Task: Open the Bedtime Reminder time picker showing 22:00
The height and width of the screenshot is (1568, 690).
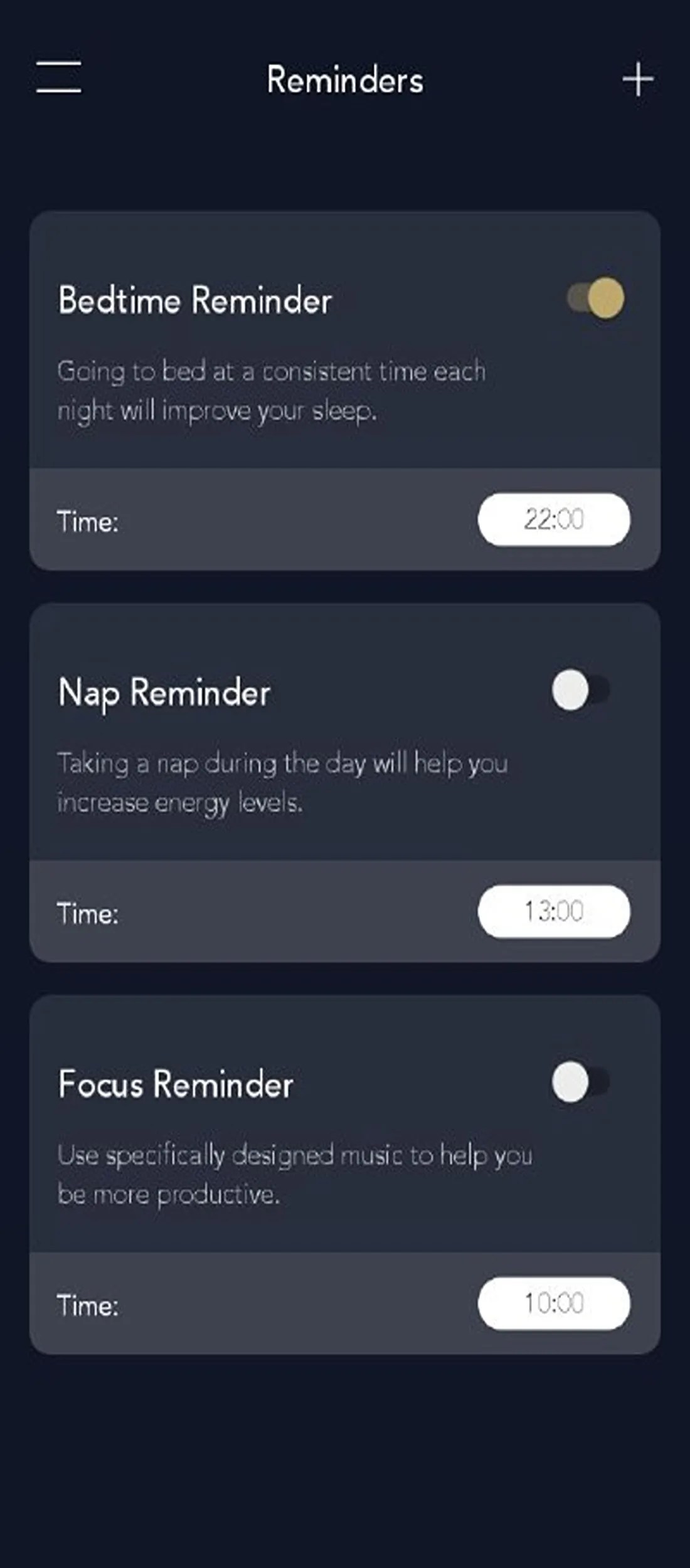Action: click(555, 519)
